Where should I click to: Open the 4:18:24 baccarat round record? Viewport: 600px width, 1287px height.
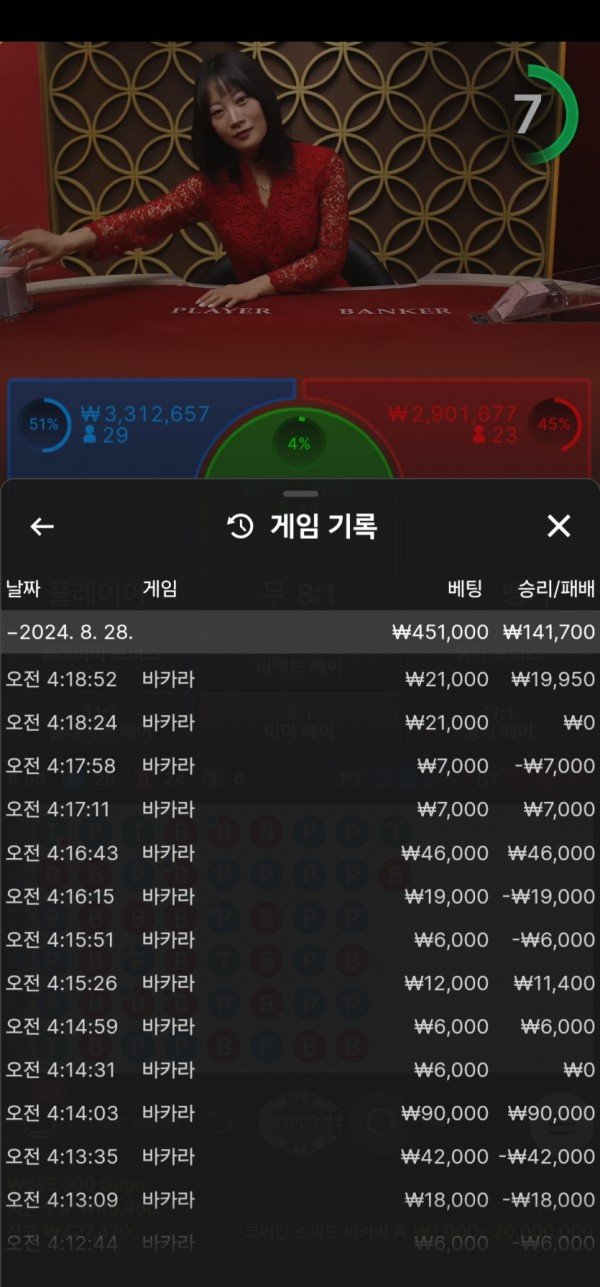(x=300, y=722)
